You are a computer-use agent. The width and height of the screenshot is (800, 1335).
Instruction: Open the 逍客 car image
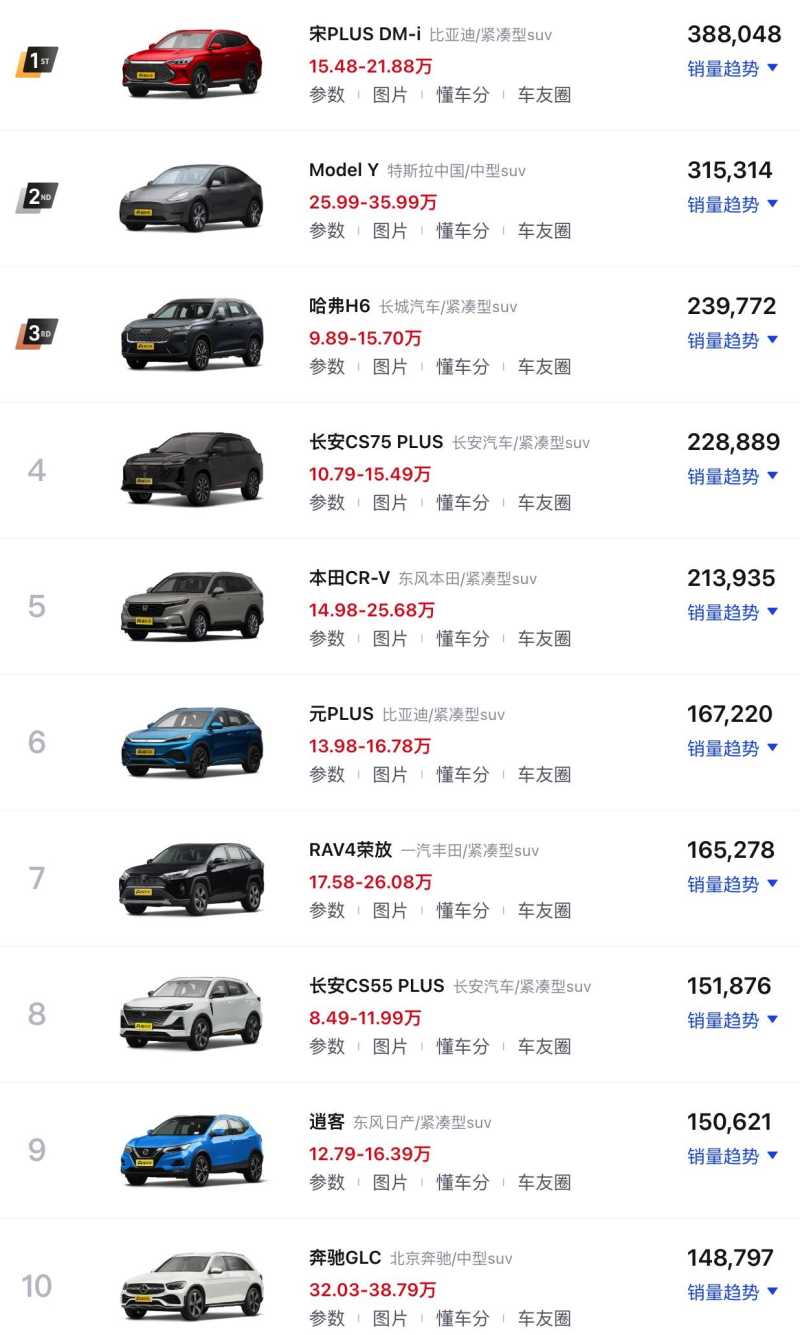tap(192, 1150)
